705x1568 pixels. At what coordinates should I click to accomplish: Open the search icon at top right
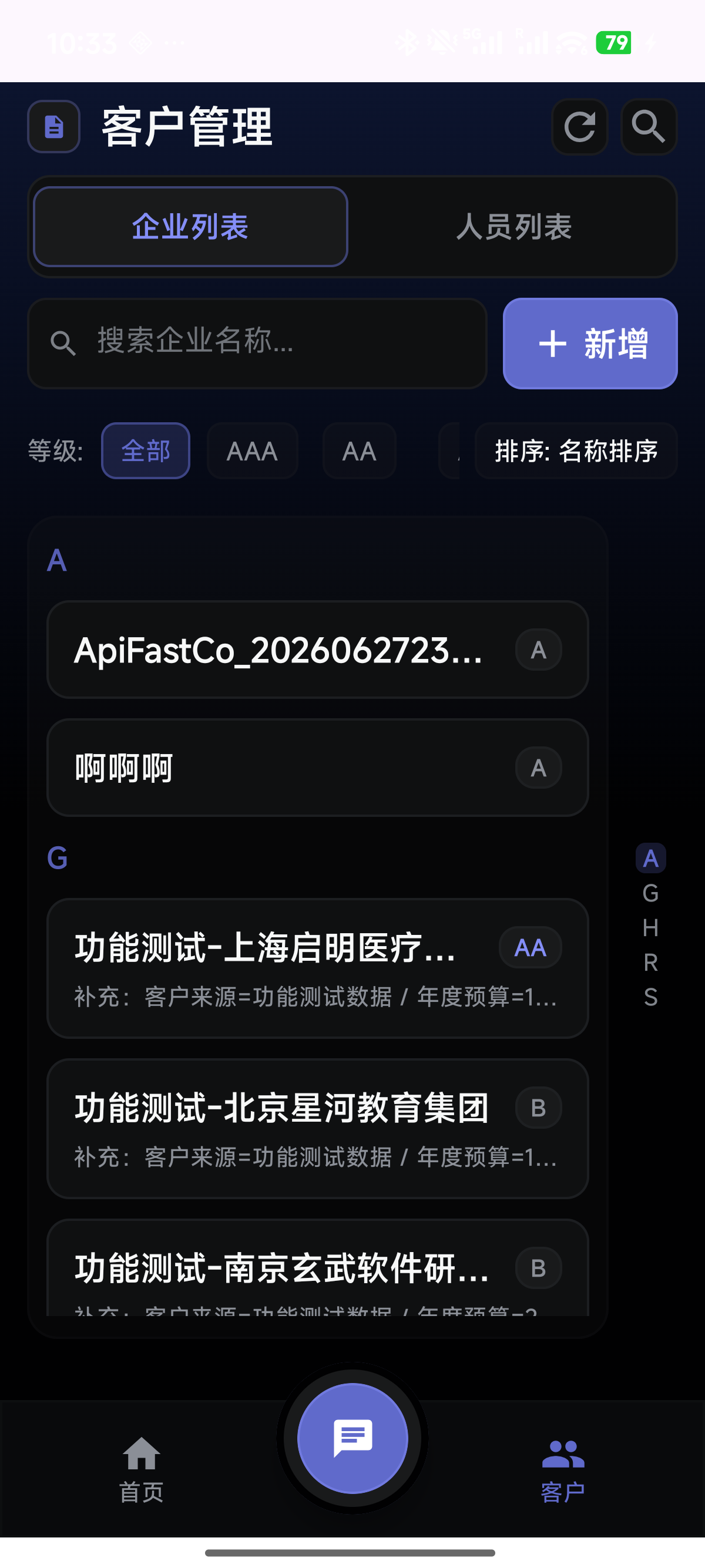click(x=649, y=127)
